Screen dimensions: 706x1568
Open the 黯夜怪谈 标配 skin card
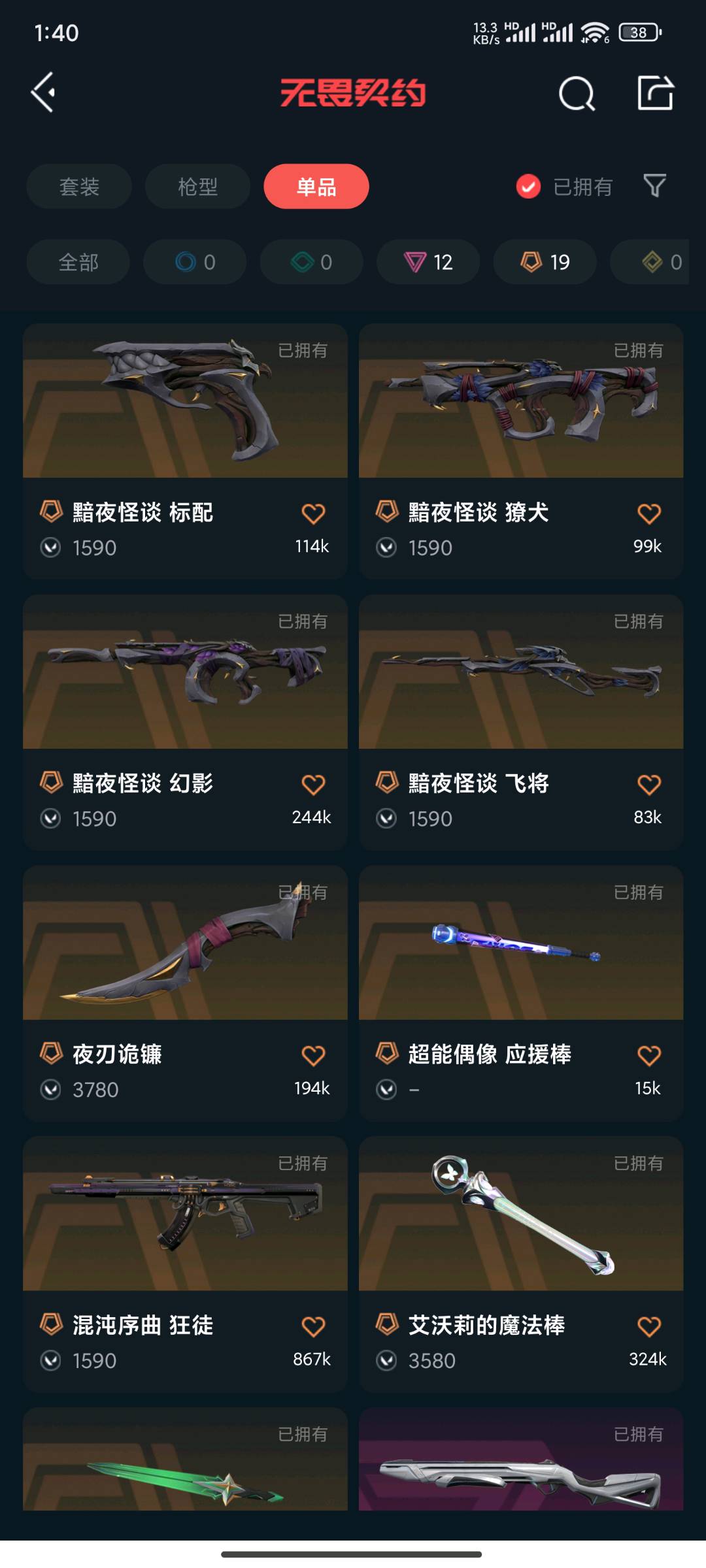coord(185,451)
